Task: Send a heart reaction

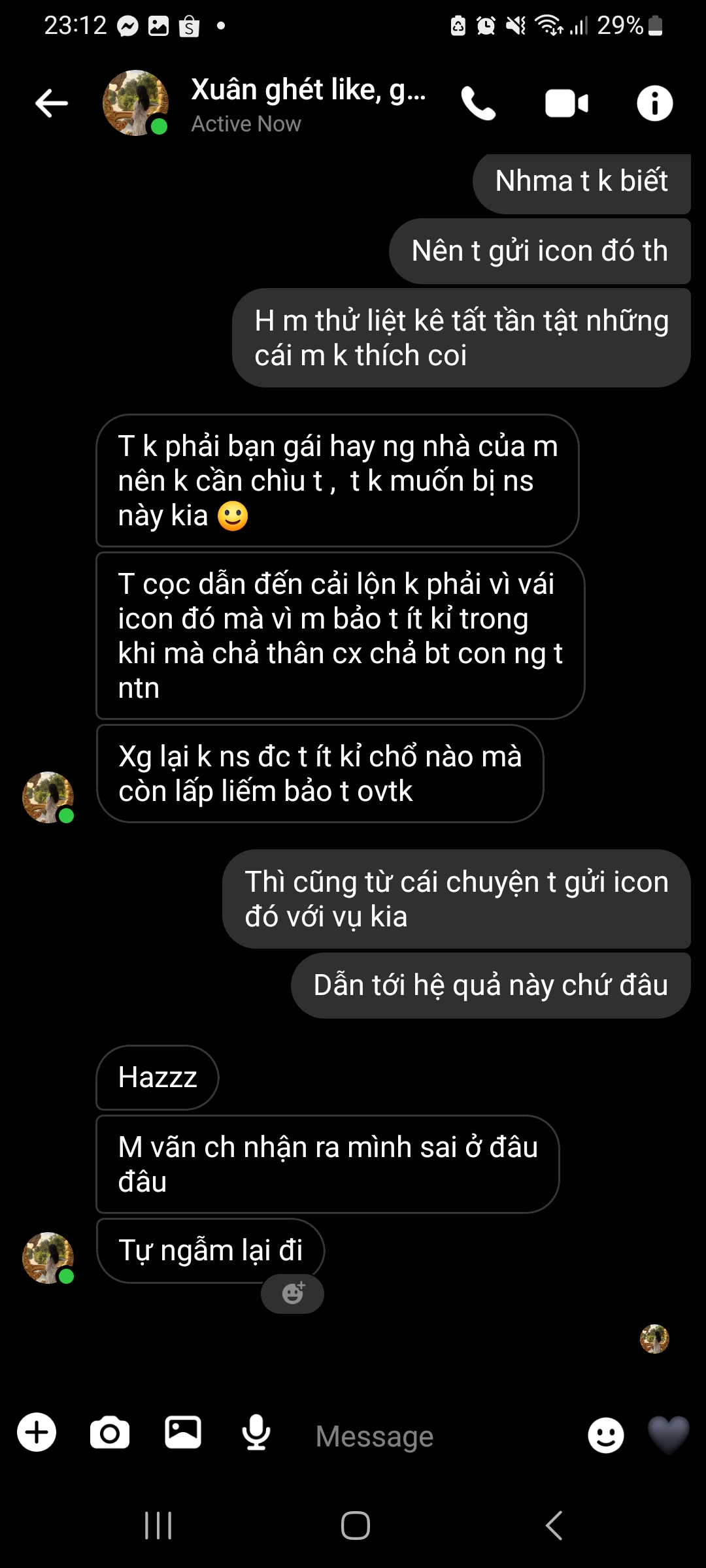Action: pos(668,1435)
